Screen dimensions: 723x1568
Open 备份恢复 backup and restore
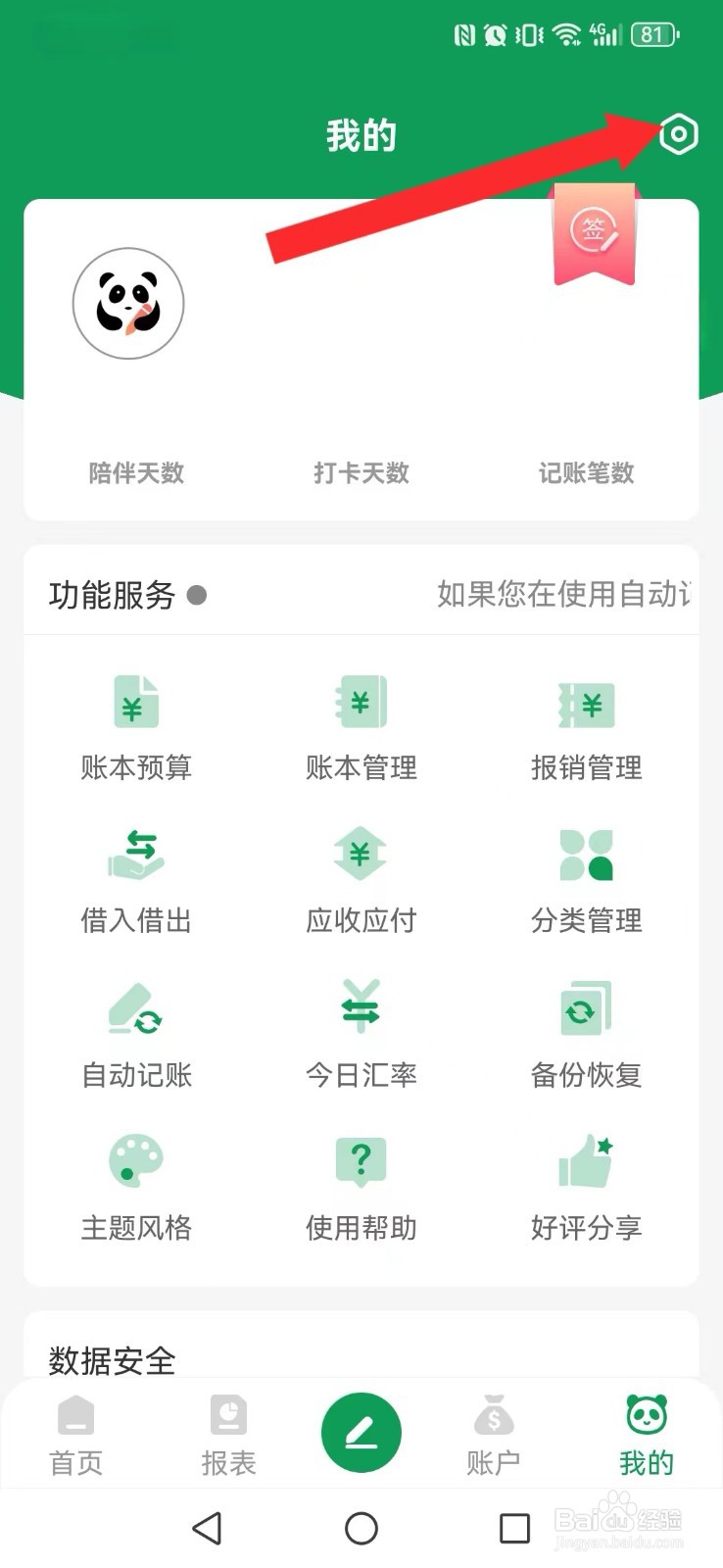point(586,1034)
